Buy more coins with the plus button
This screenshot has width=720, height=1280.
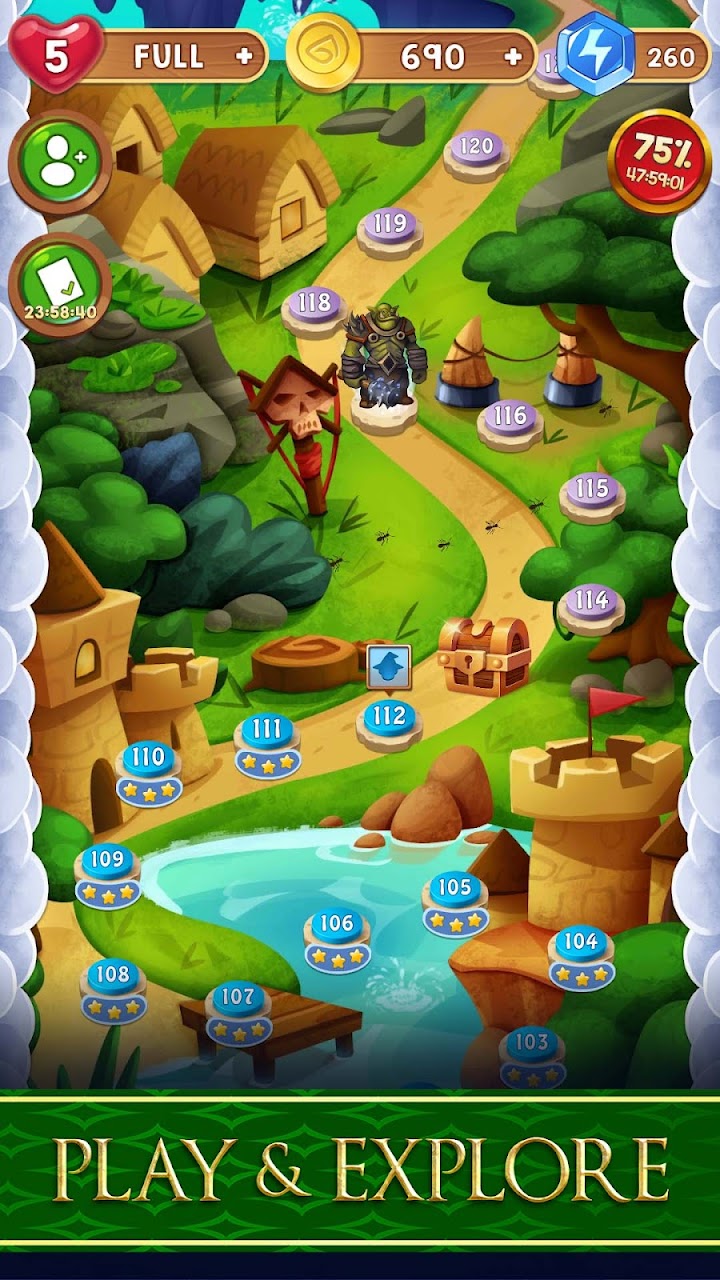514,57
